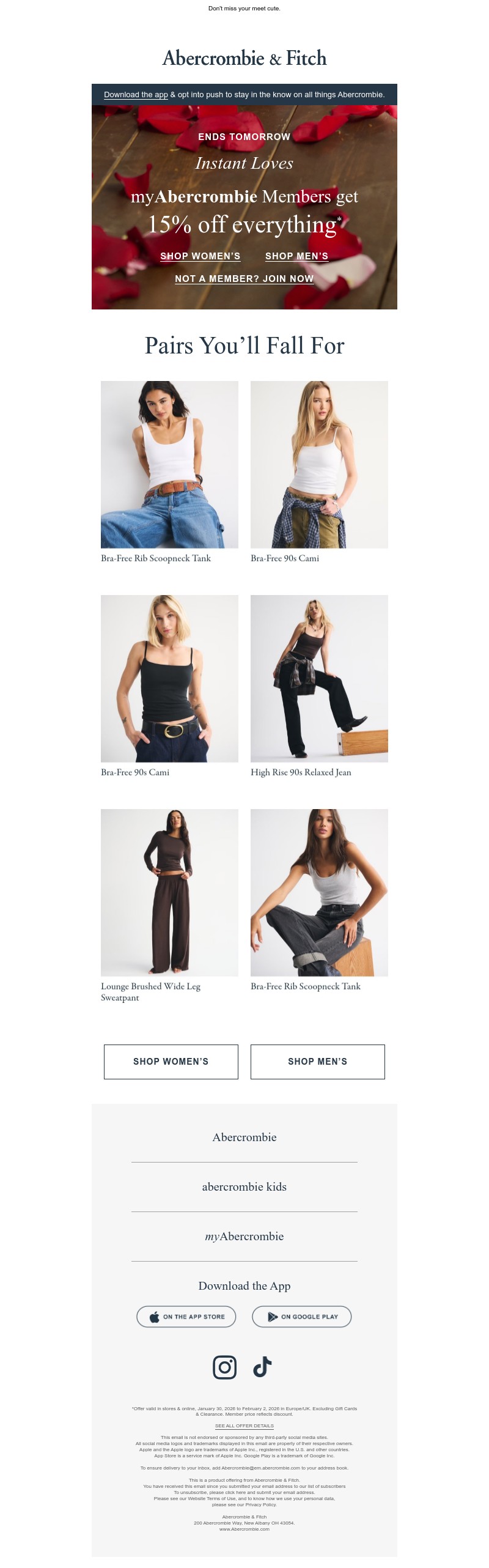Get the app on the App Store
489x1568 pixels.
click(x=186, y=1317)
